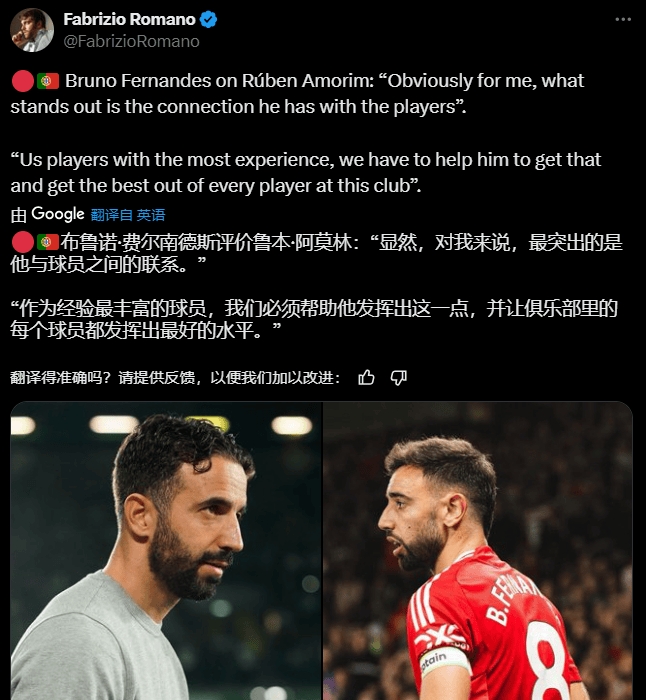Open Fabrizio Romano's profile picture
Image resolution: width=646 pixels, height=700 pixels.
(32, 31)
